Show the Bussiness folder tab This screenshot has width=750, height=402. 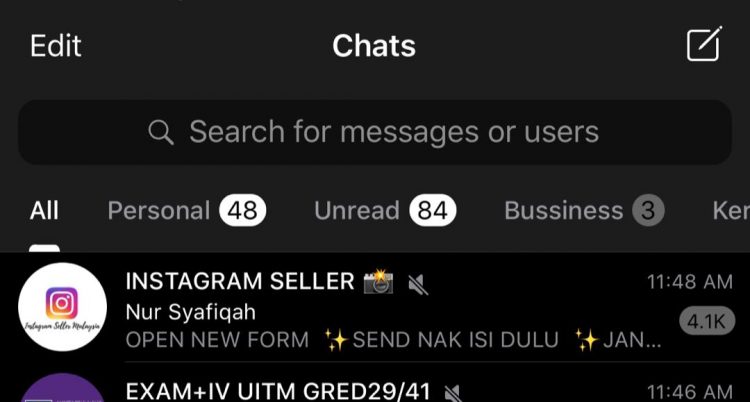pyautogui.click(x=583, y=211)
